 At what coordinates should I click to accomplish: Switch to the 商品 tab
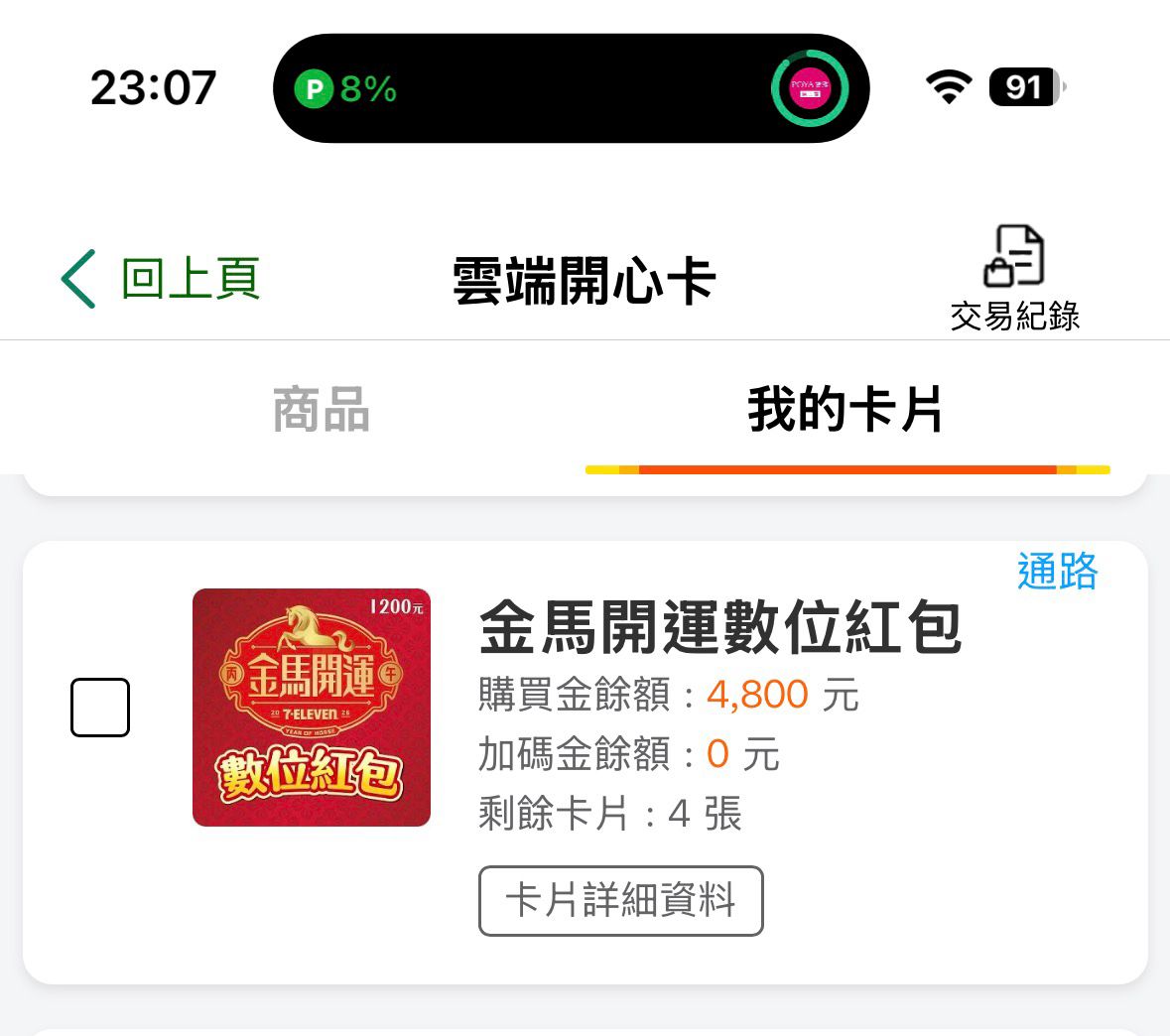click(321, 410)
